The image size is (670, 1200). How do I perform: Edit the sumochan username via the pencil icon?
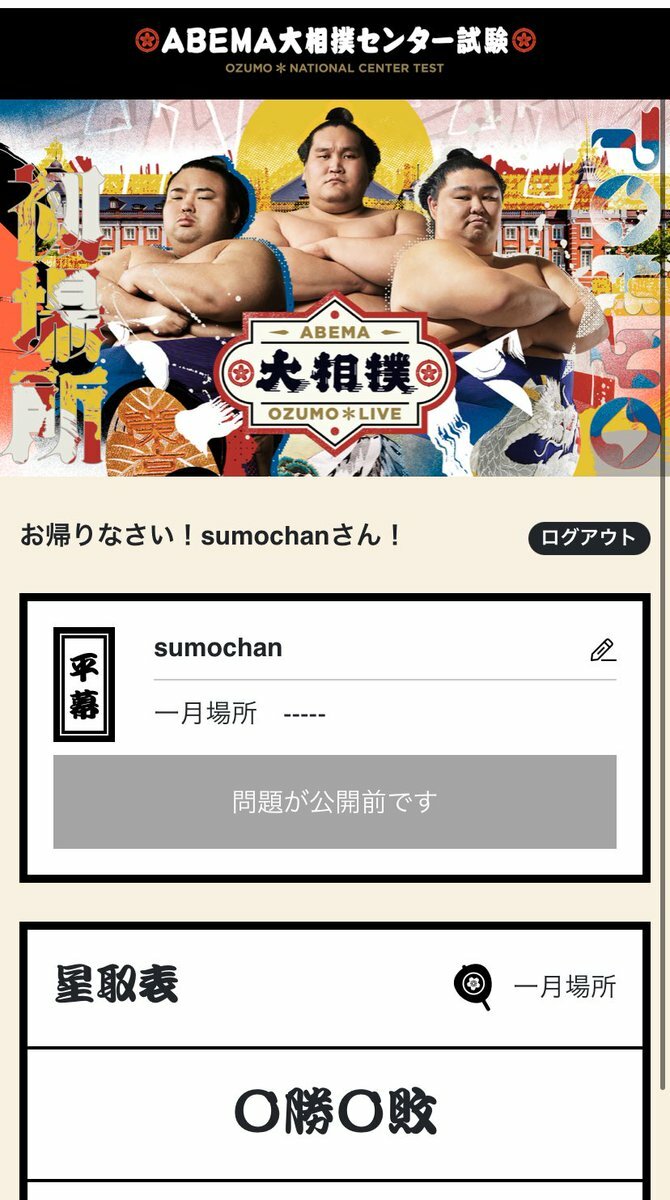602,650
